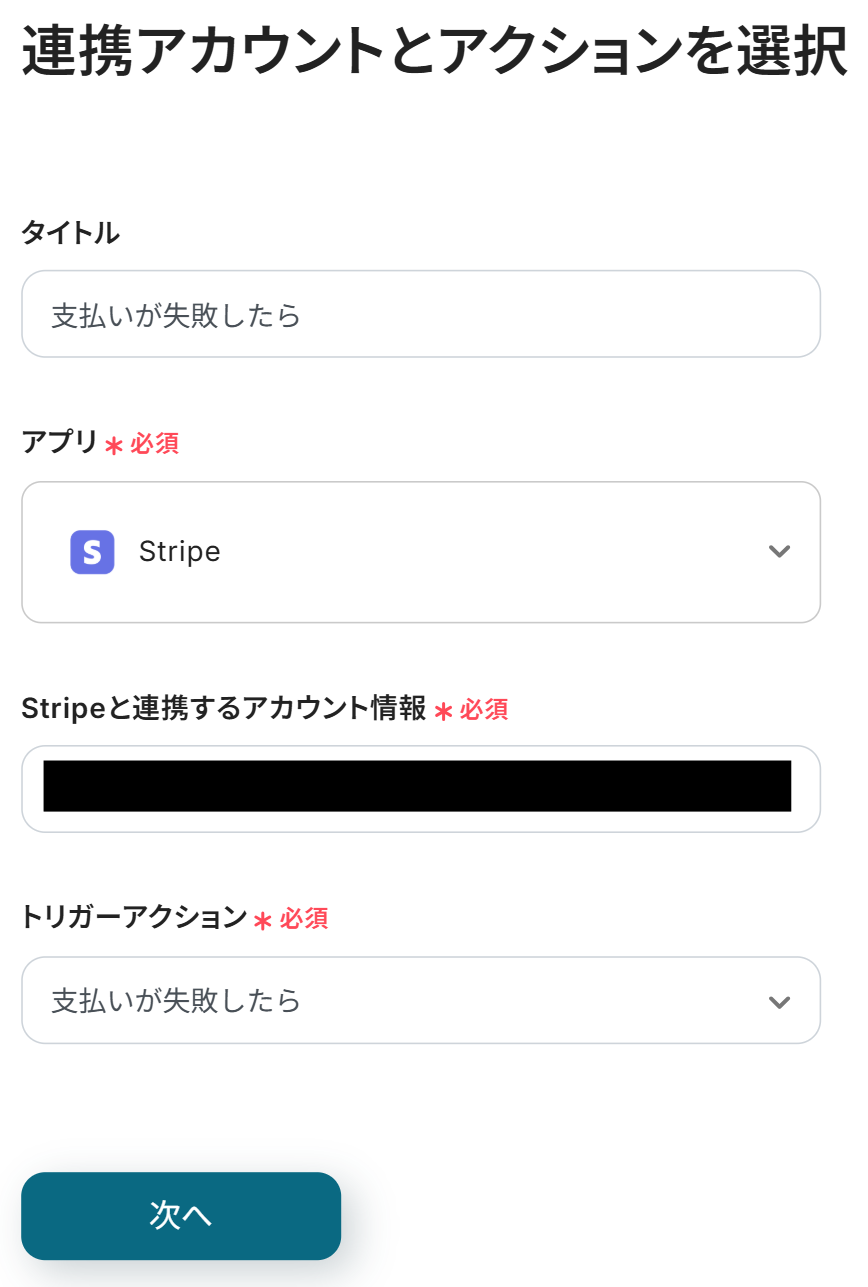Expand the トリガーアクション dropdown
The width and height of the screenshot is (868, 1287).
420,1000
